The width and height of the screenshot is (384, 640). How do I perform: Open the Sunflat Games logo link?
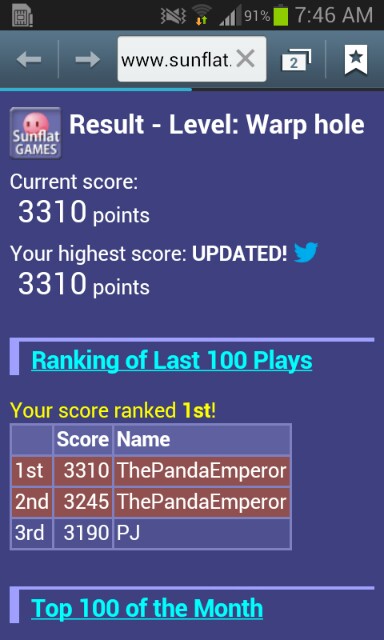pyautogui.click(x=36, y=133)
